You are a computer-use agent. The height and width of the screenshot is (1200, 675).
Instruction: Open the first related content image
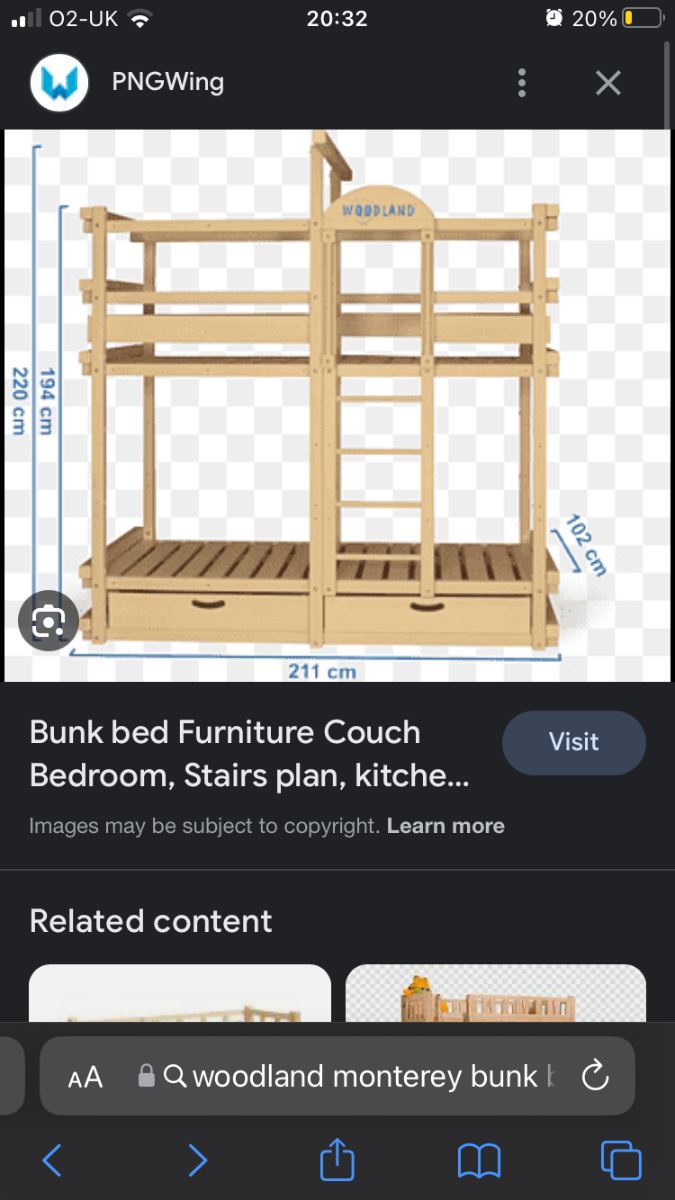click(x=180, y=993)
